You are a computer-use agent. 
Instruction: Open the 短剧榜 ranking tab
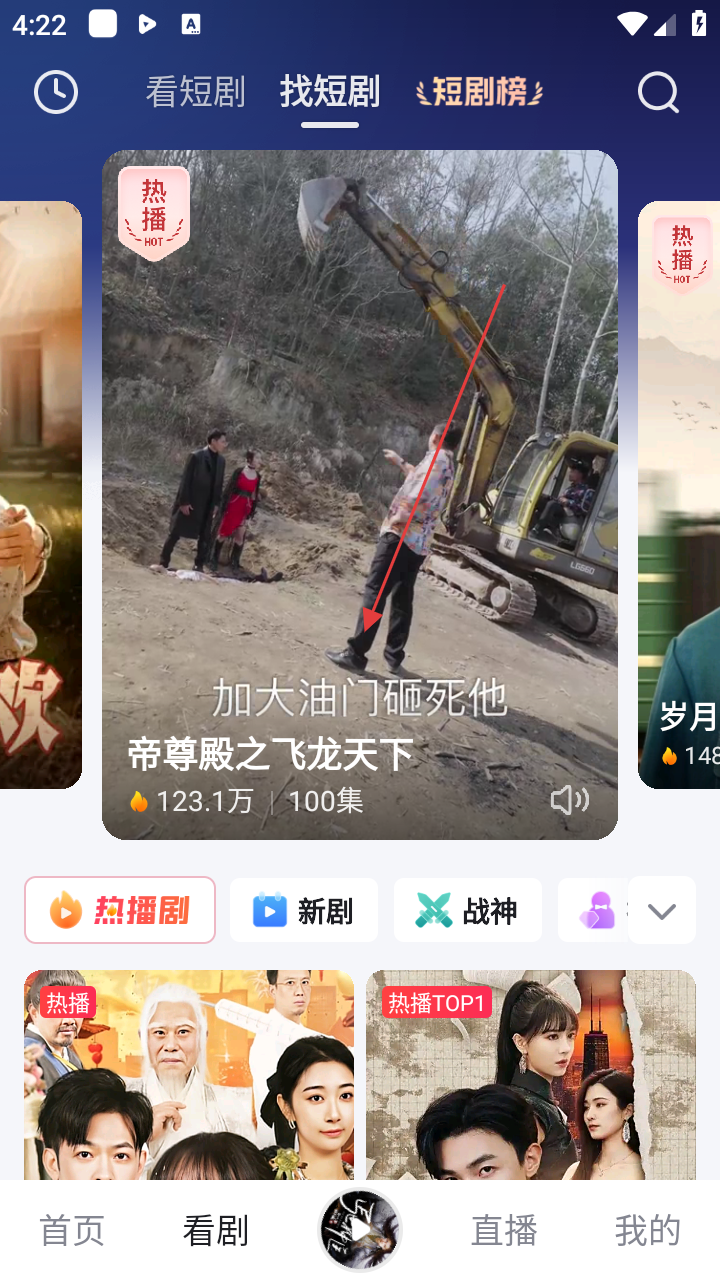(x=480, y=92)
